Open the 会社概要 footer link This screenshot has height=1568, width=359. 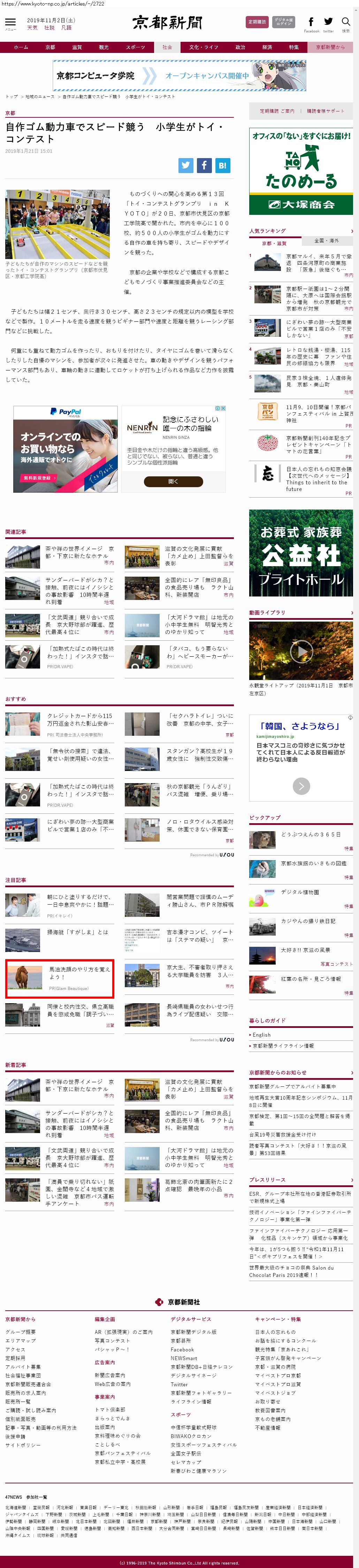[x=21, y=1333]
